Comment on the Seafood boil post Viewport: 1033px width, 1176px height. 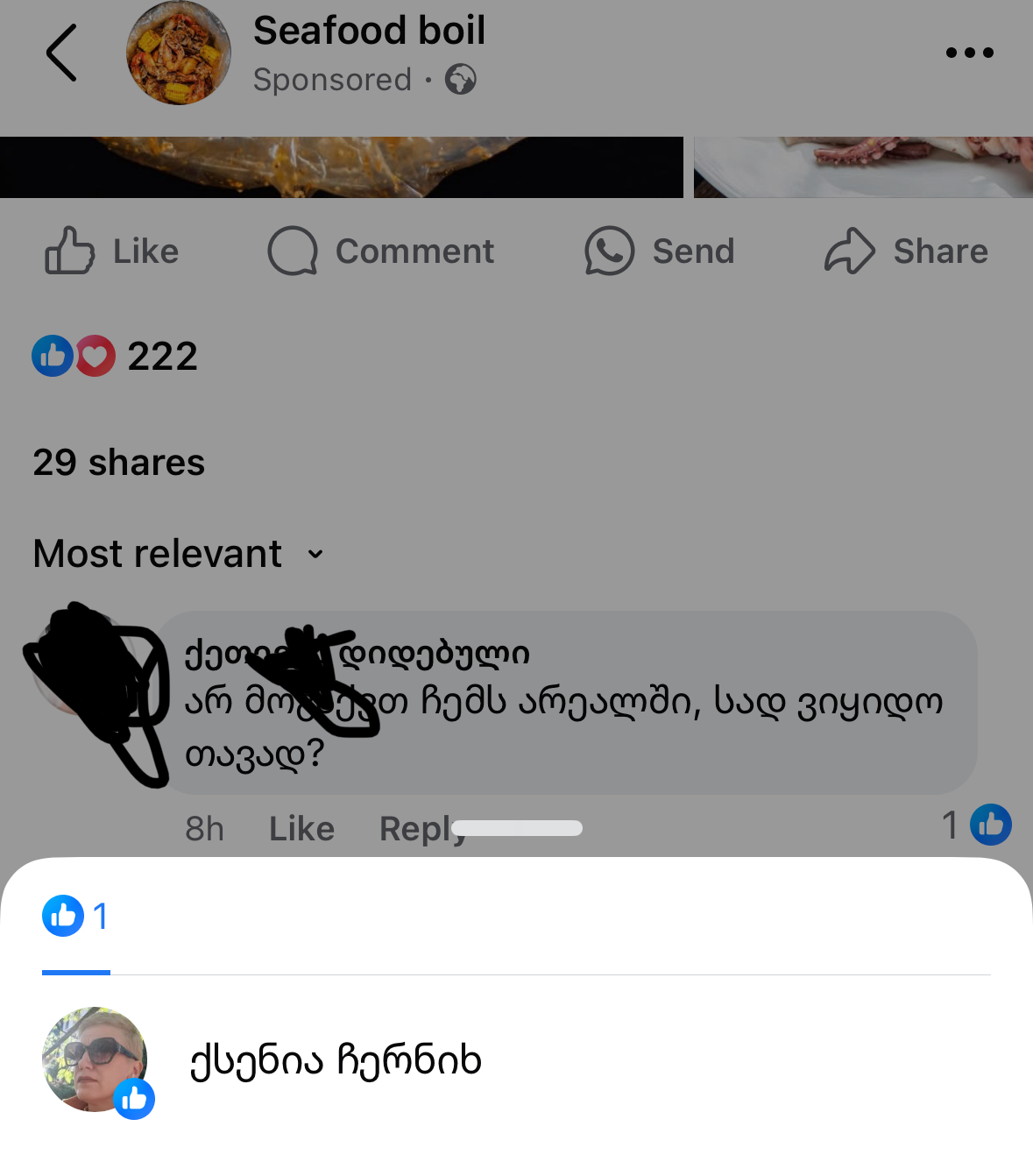(381, 251)
